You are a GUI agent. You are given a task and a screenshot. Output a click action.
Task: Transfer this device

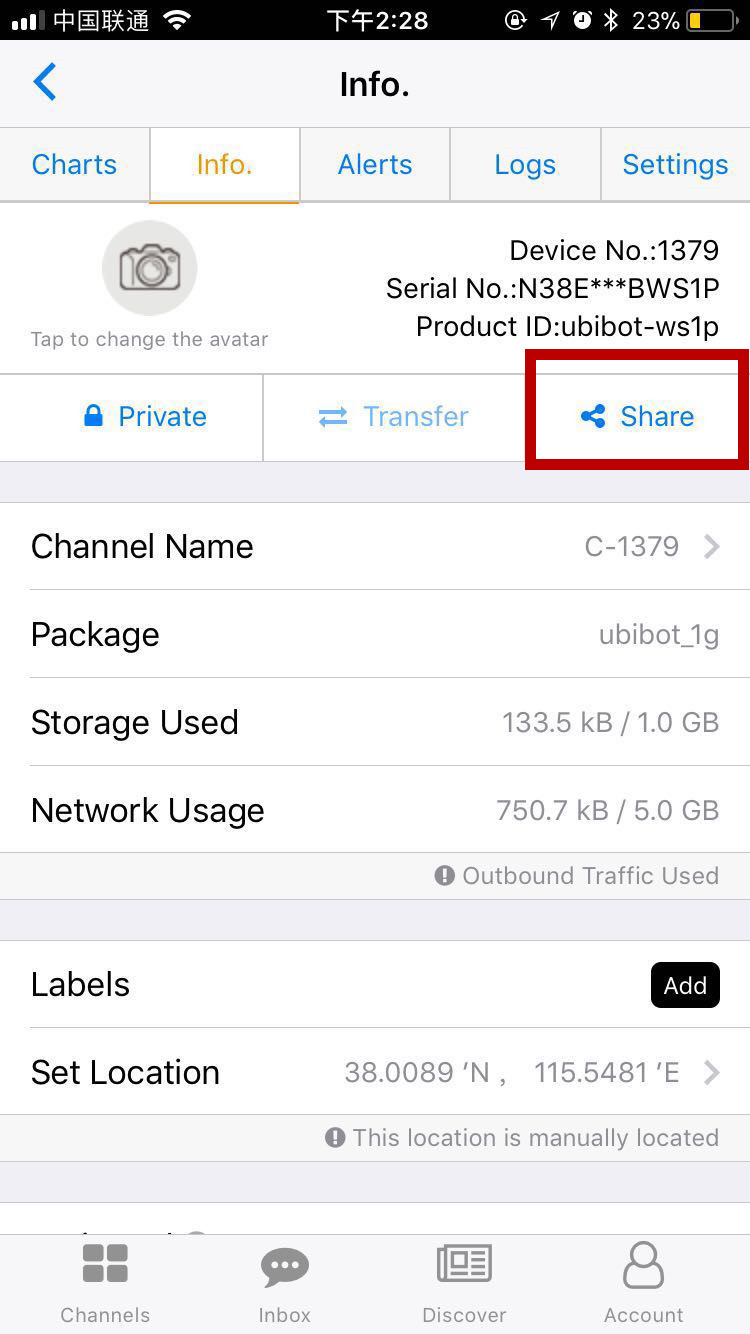[394, 417]
